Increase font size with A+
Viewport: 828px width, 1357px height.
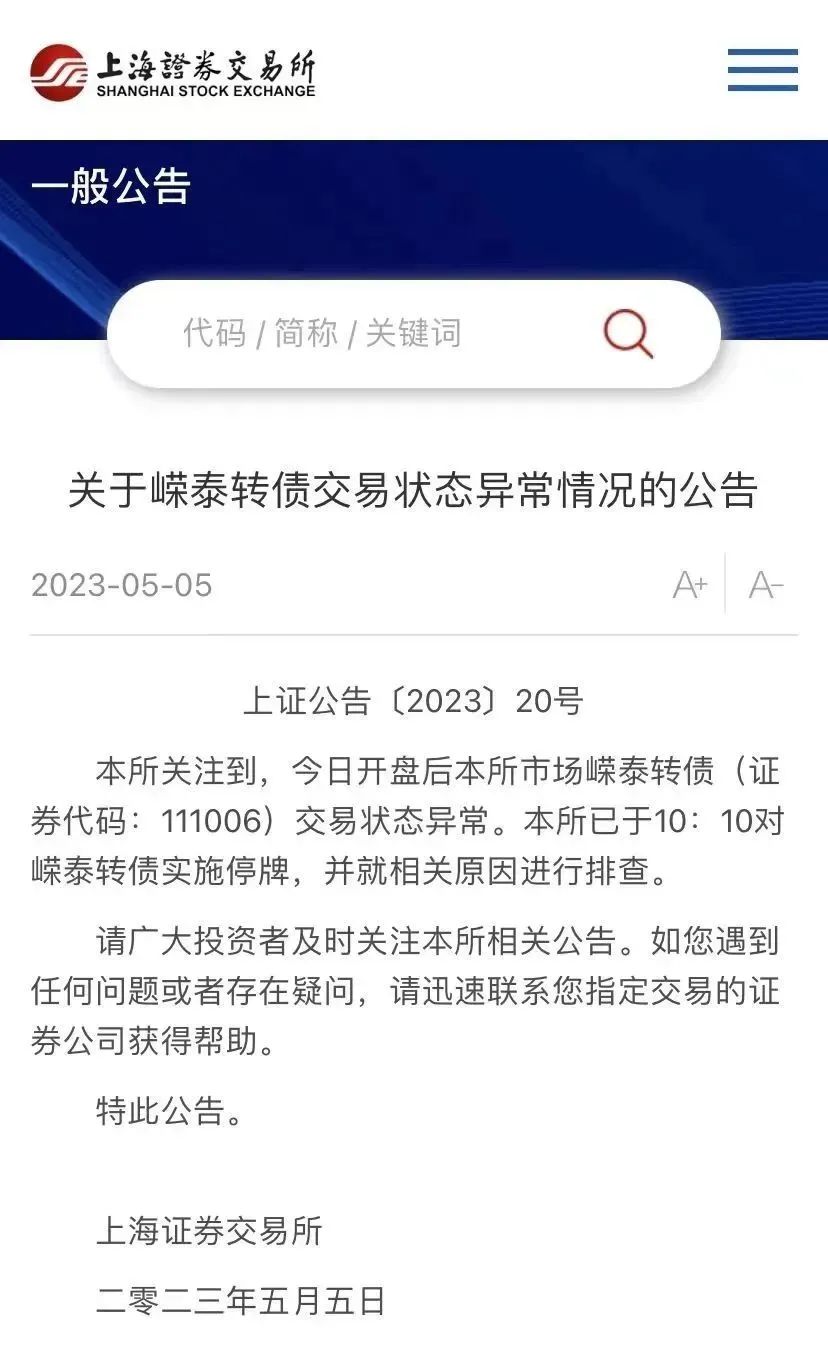pyautogui.click(x=690, y=584)
